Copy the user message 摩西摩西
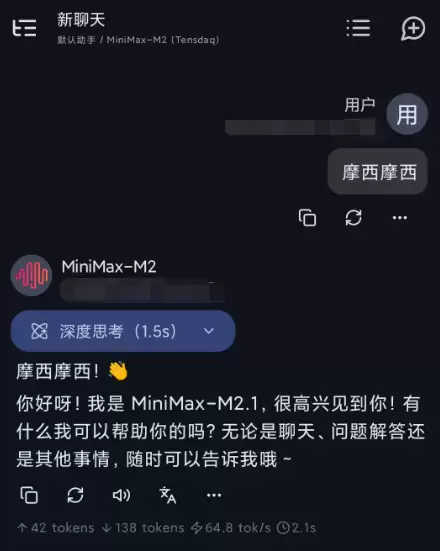This screenshot has height=551, width=440. click(308, 218)
